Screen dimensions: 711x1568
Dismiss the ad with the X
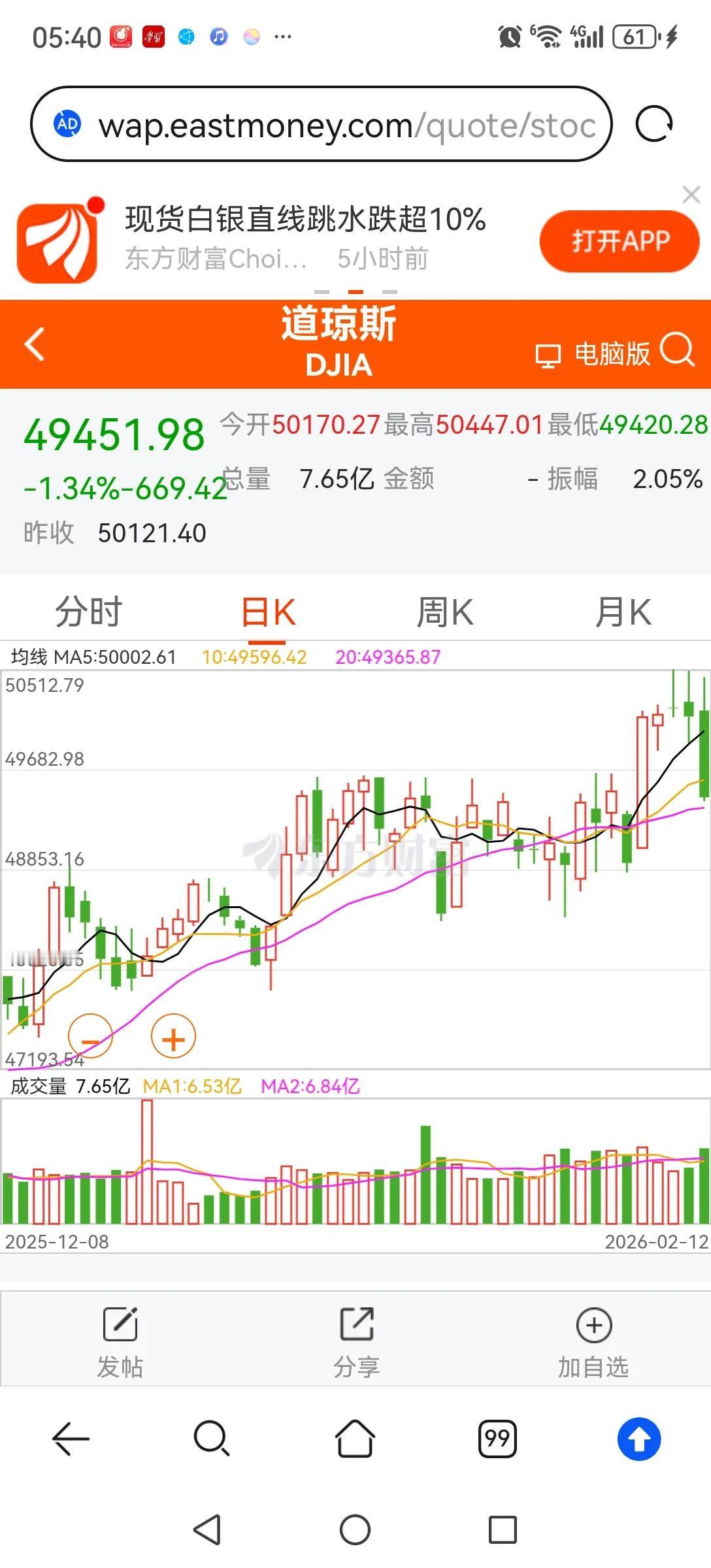tap(691, 195)
